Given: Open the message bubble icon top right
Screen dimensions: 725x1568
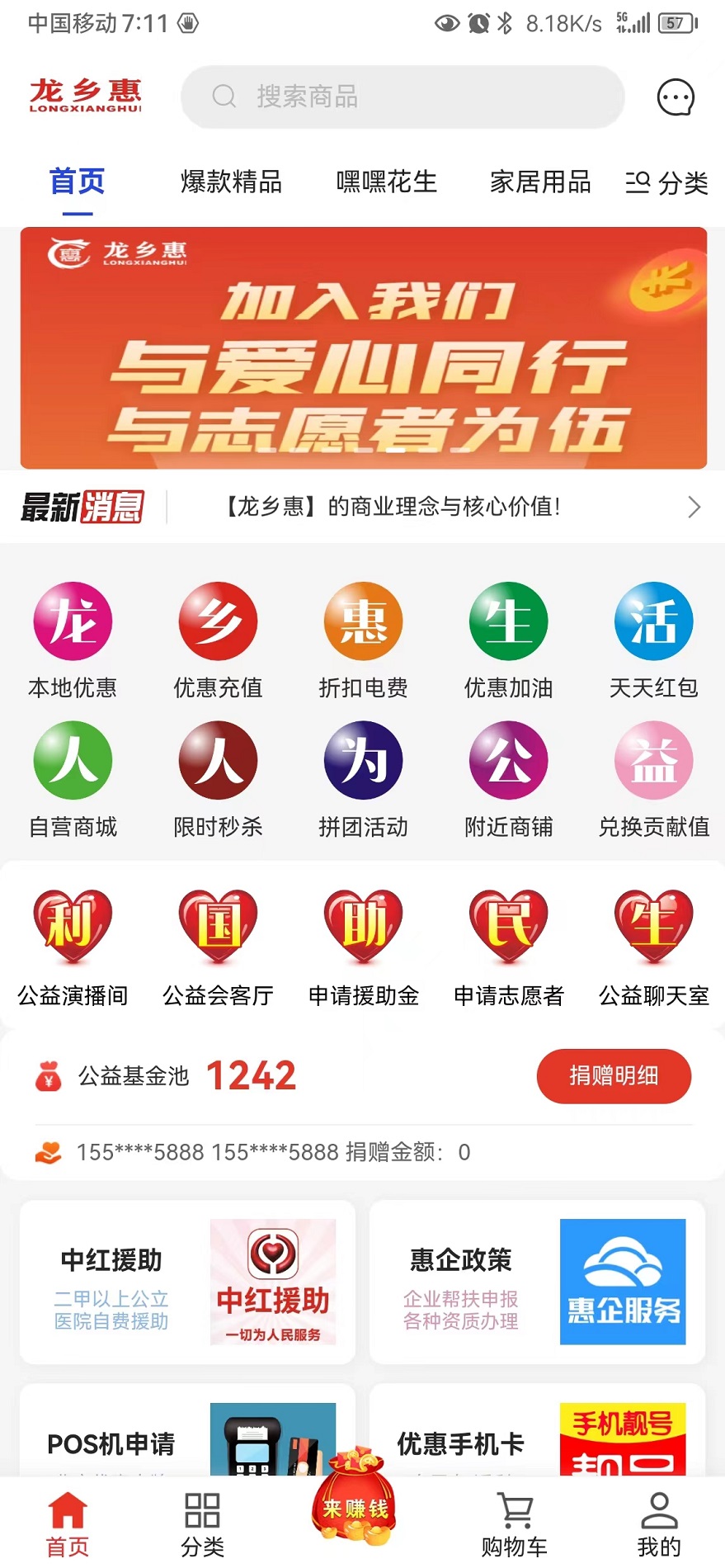Looking at the screenshot, I should click(676, 97).
